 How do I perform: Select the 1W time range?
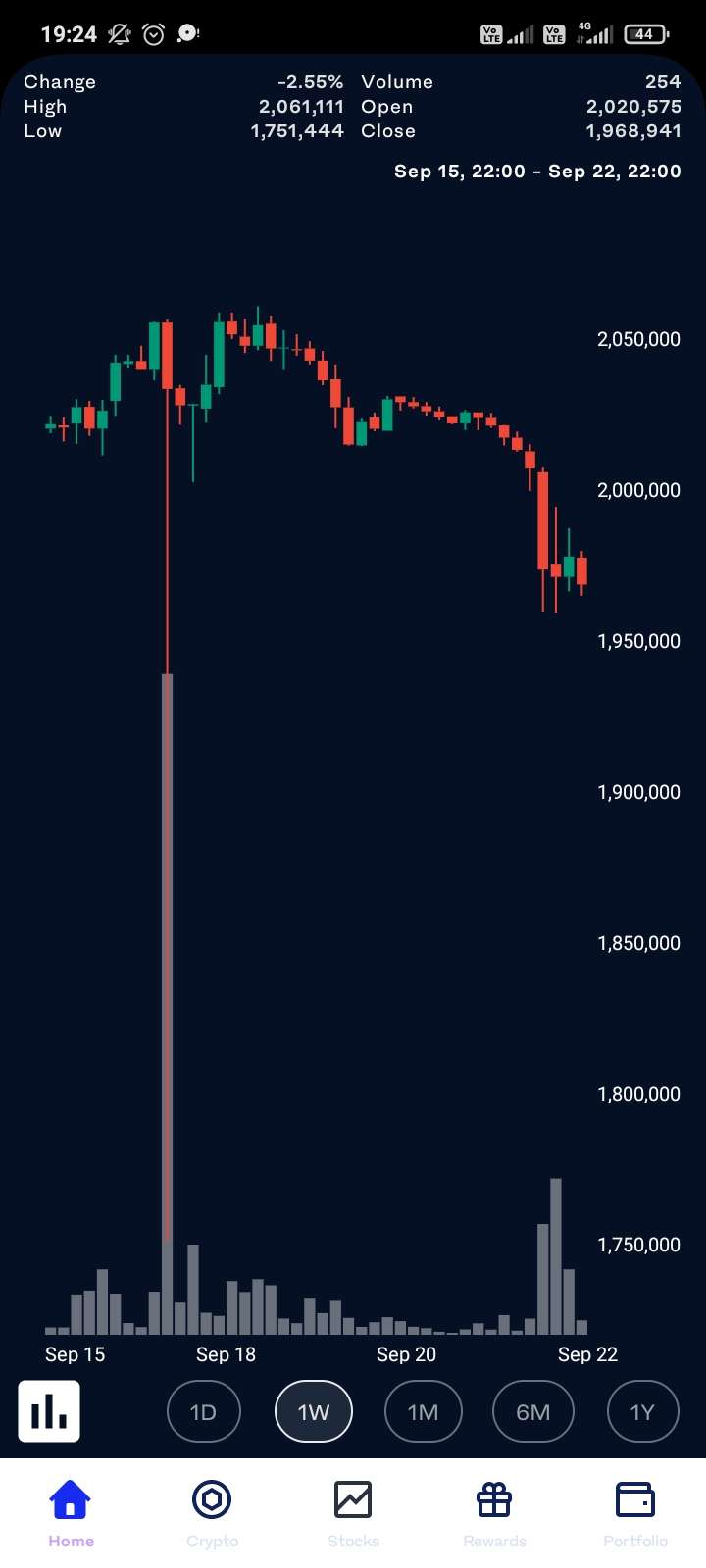coord(313,1411)
